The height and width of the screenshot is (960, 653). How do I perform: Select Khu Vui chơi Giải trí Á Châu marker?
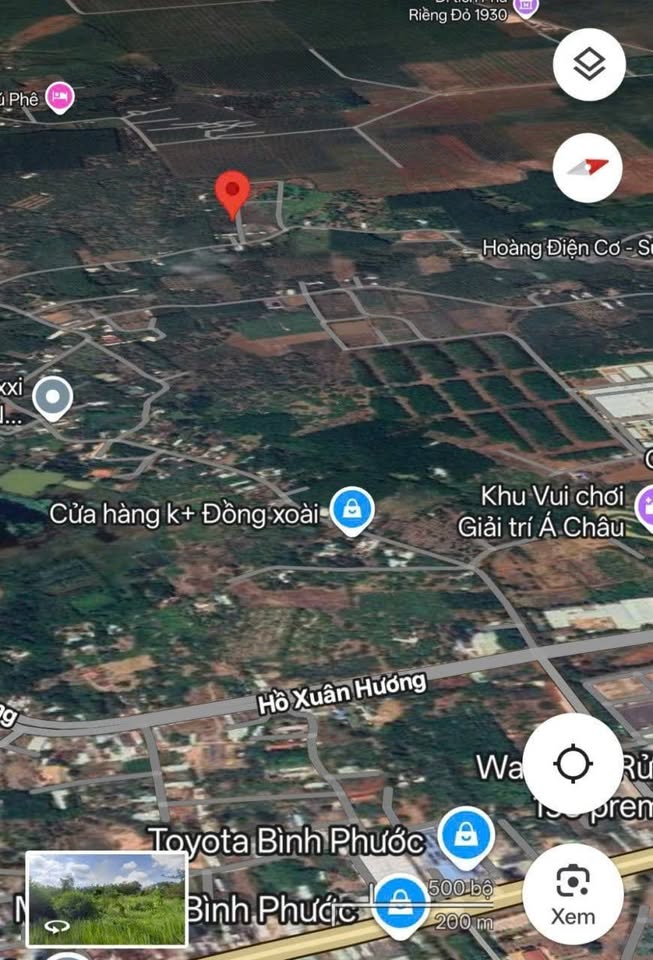644,508
